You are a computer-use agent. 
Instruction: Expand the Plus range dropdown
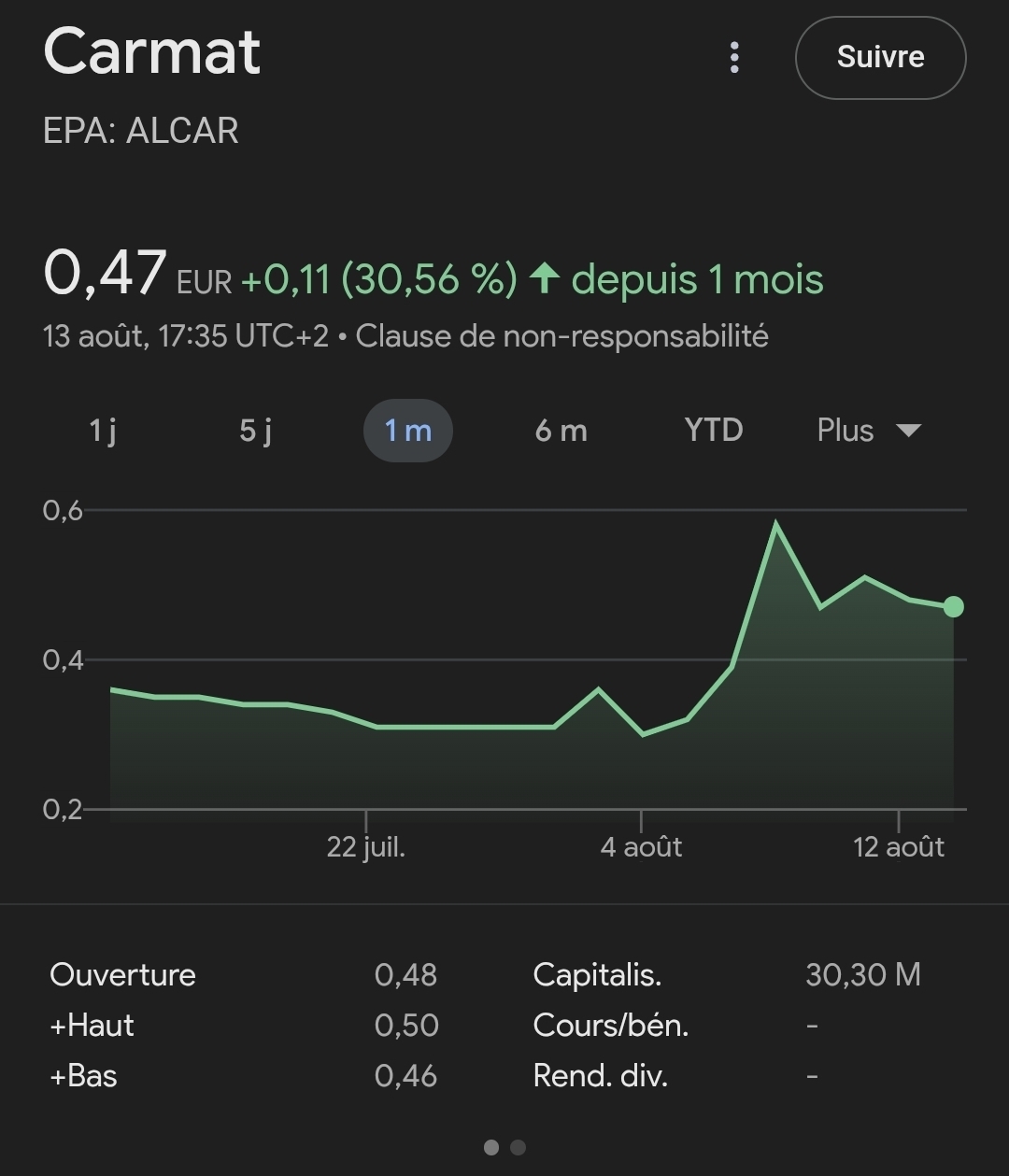coord(868,431)
